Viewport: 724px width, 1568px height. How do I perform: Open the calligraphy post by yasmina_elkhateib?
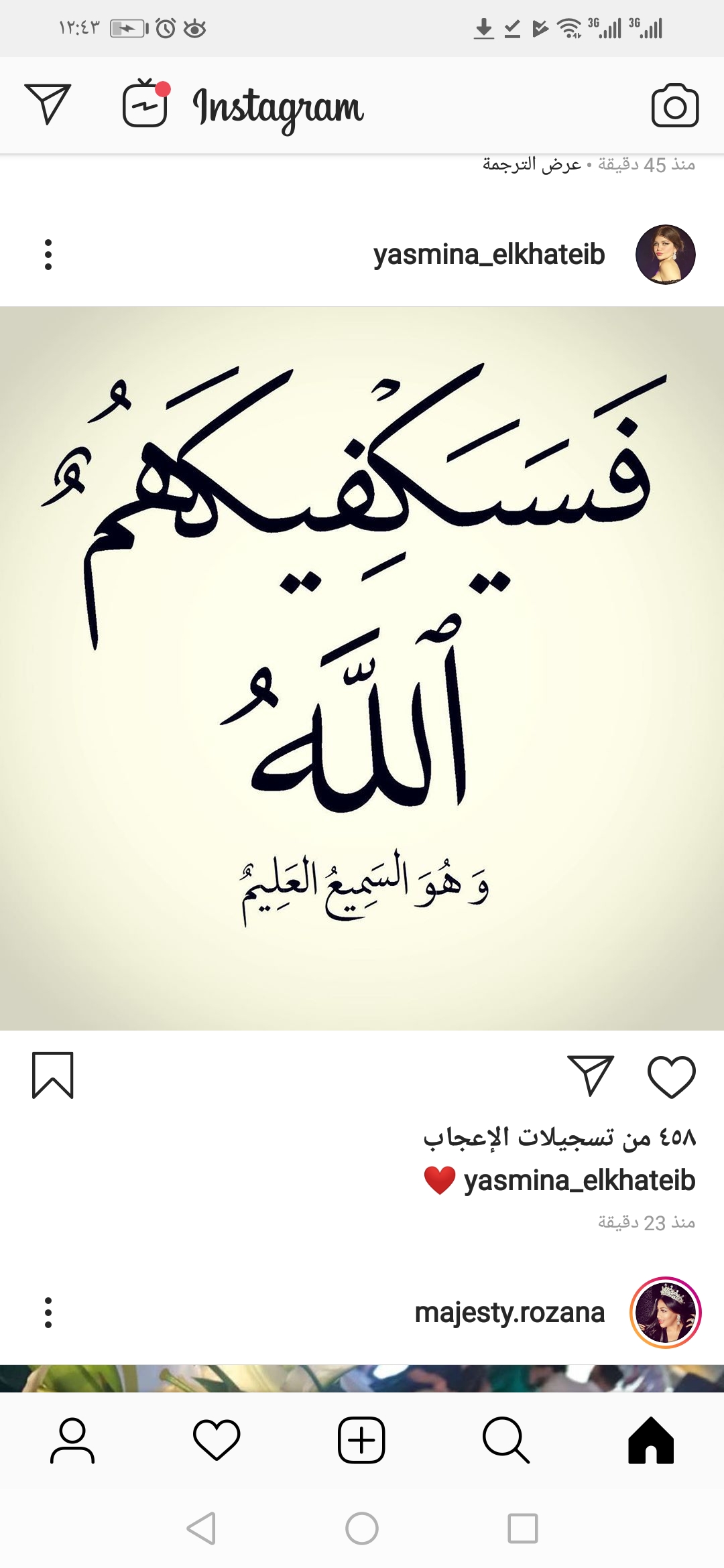tap(362, 668)
